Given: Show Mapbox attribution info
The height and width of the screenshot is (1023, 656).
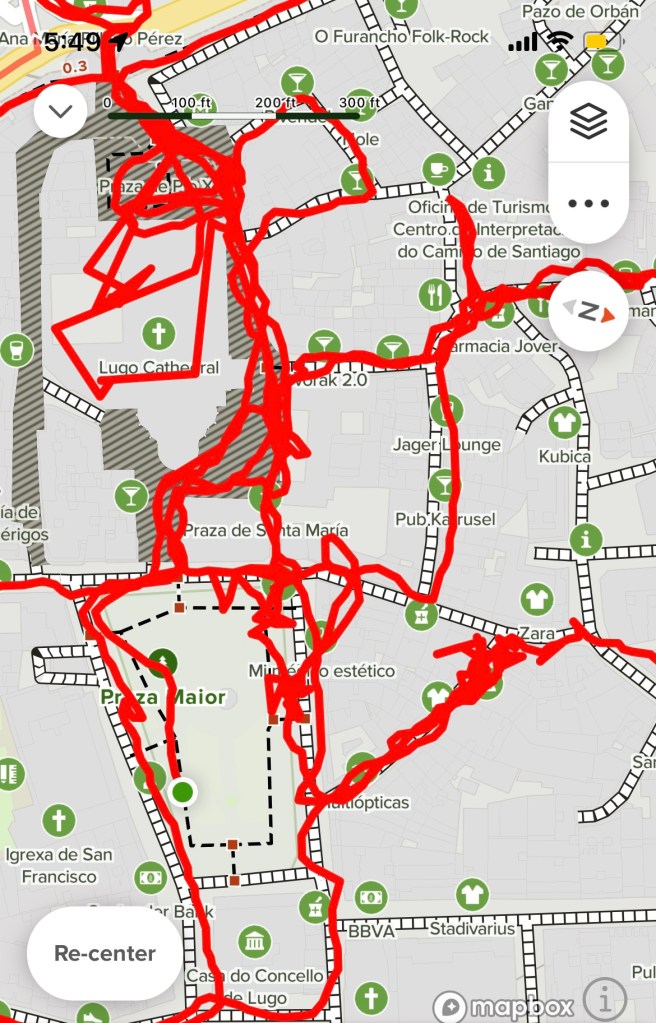Looking at the screenshot, I should click(606, 998).
